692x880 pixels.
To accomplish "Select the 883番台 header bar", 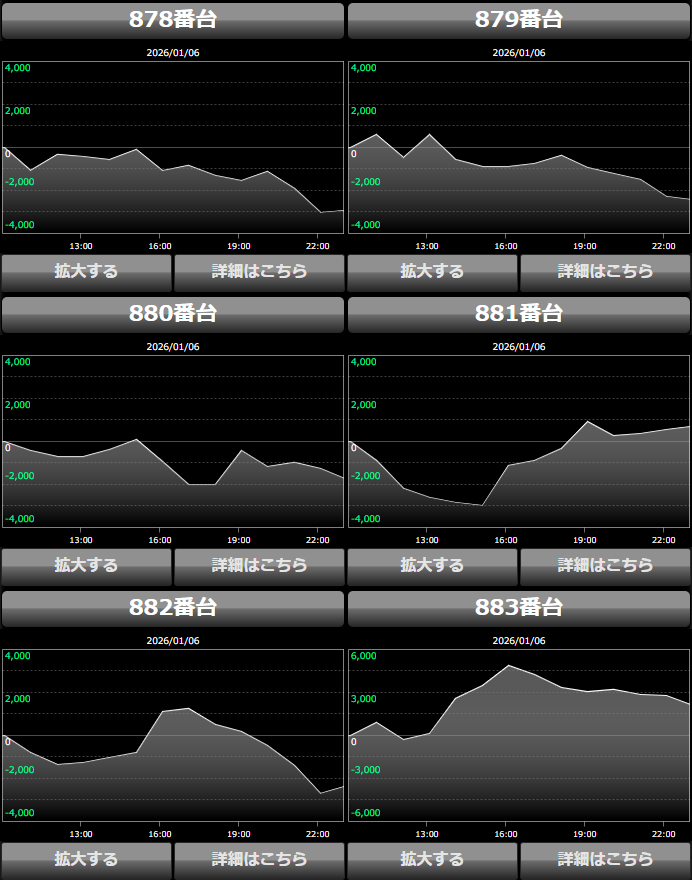I will [x=519, y=608].
